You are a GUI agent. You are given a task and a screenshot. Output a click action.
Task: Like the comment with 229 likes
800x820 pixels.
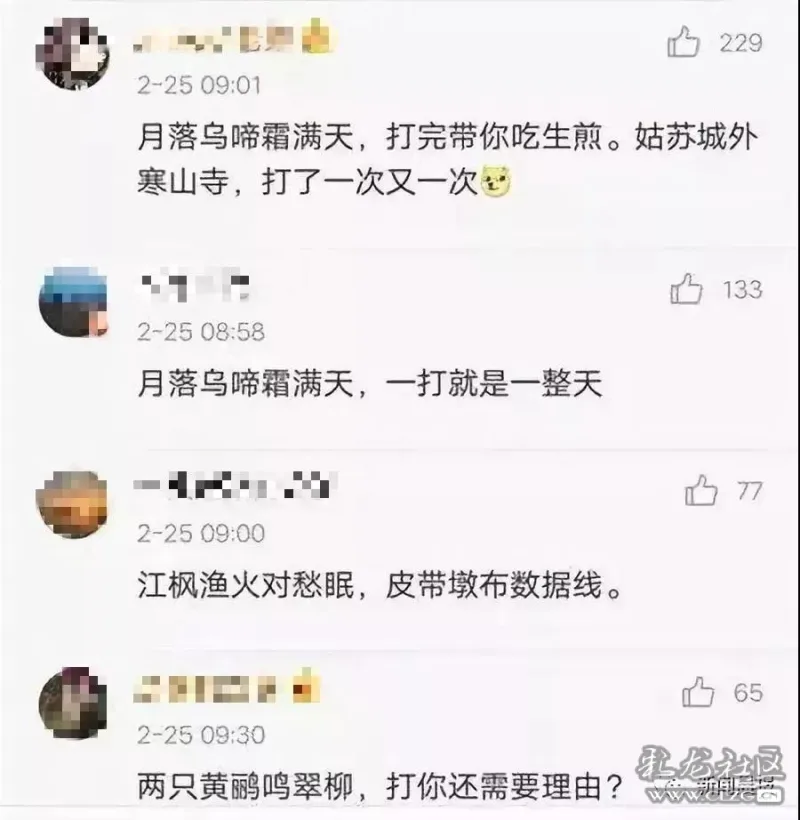[x=685, y=42]
